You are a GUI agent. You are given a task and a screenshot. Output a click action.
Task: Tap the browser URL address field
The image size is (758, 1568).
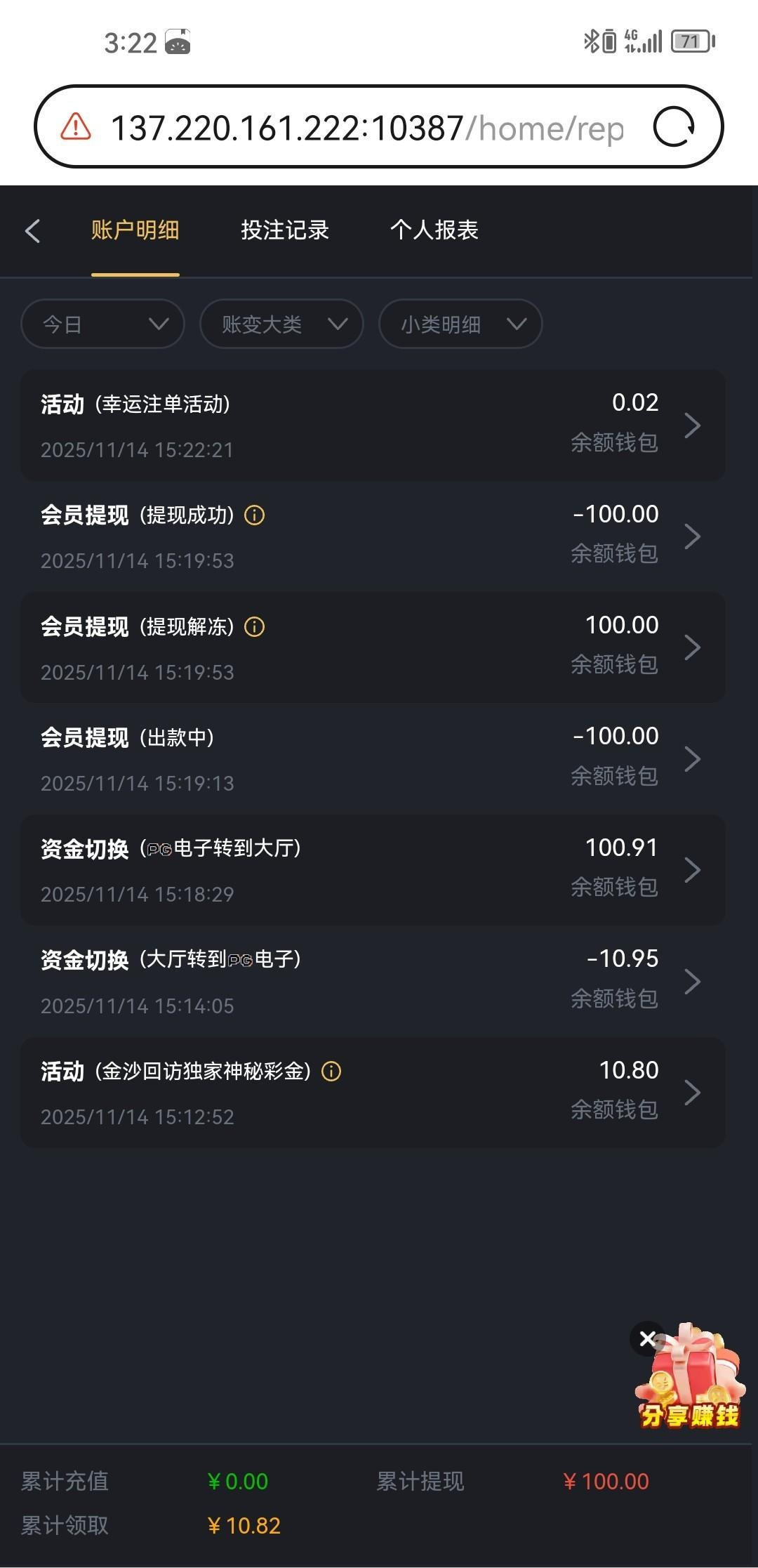365,128
